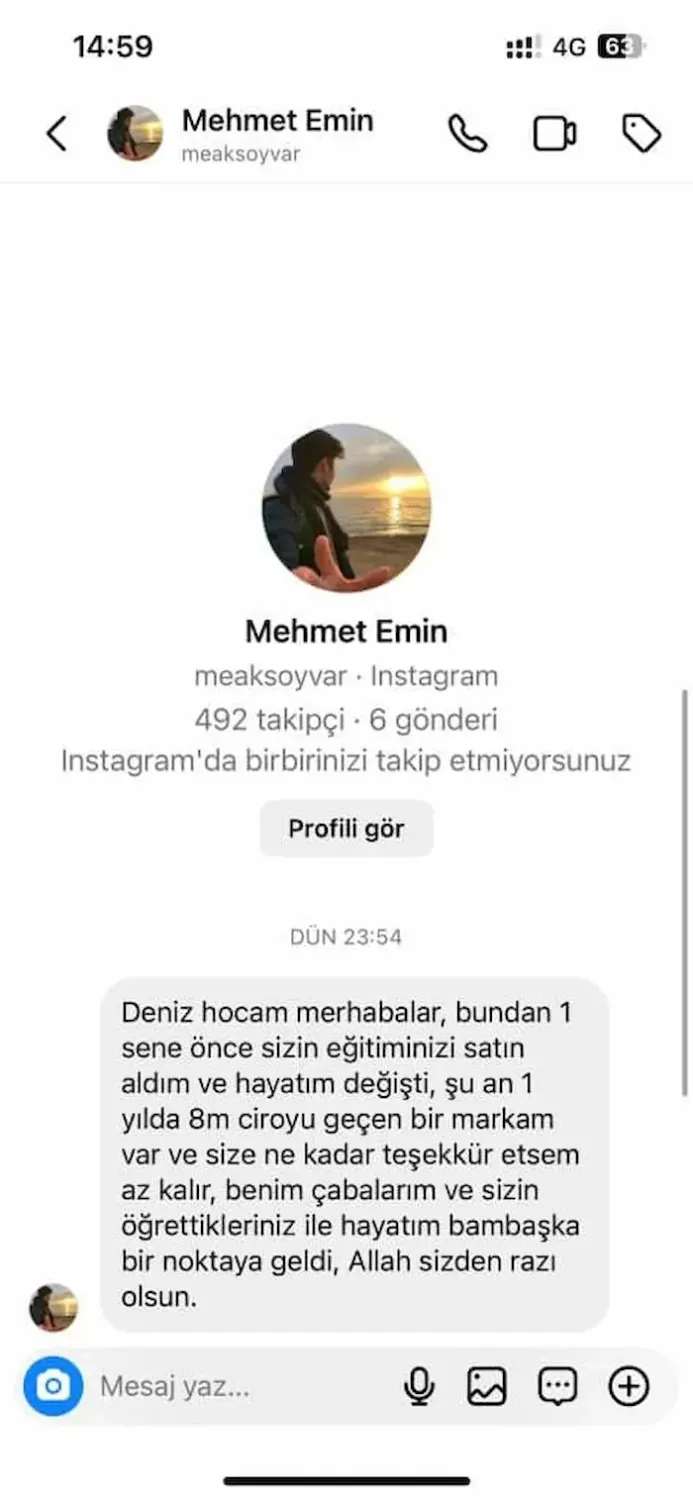Open camera from the message bar

pyautogui.click(x=53, y=1386)
